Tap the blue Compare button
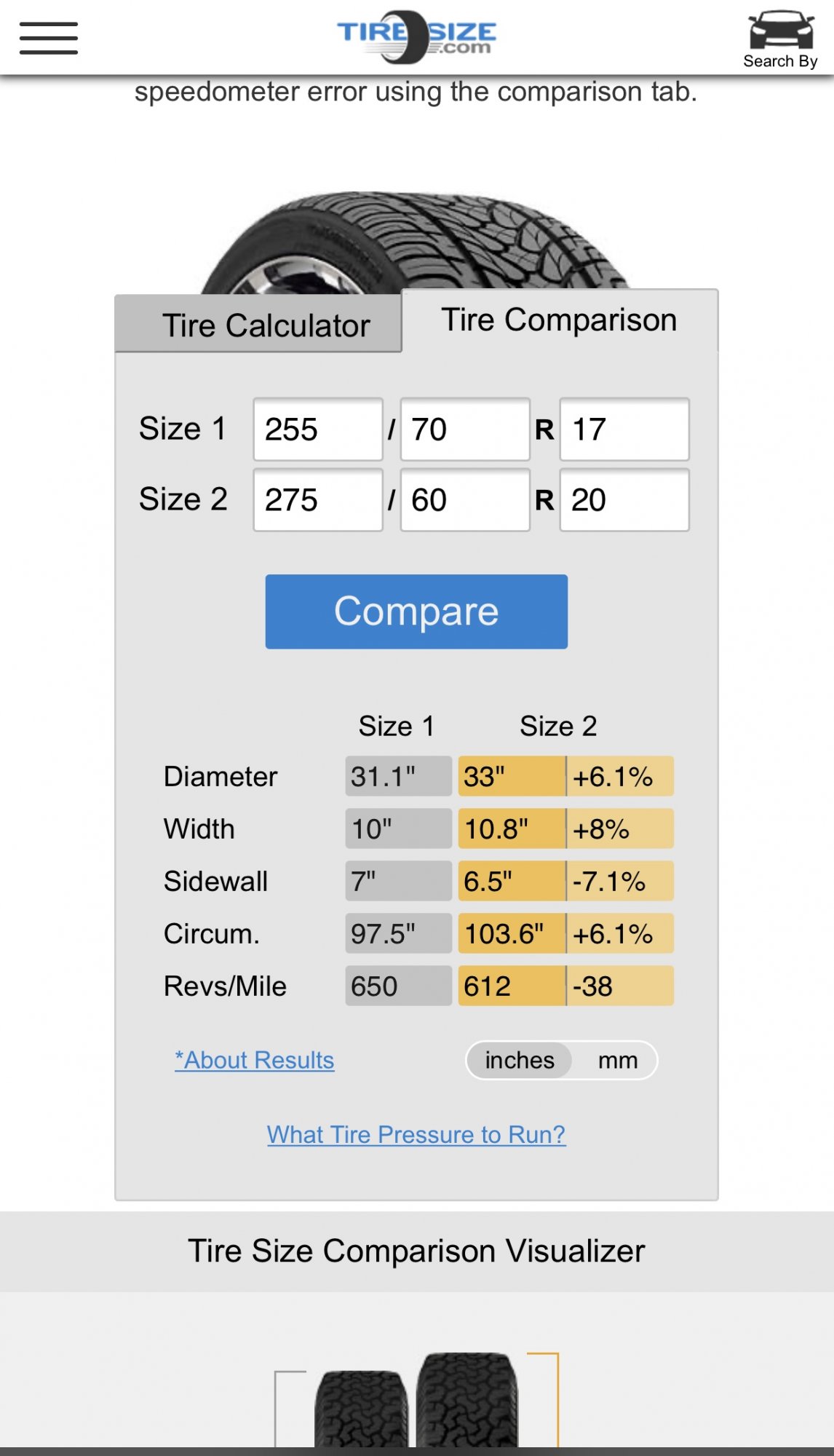The image size is (834, 1456). pyautogui.click(x=416, y=612)
